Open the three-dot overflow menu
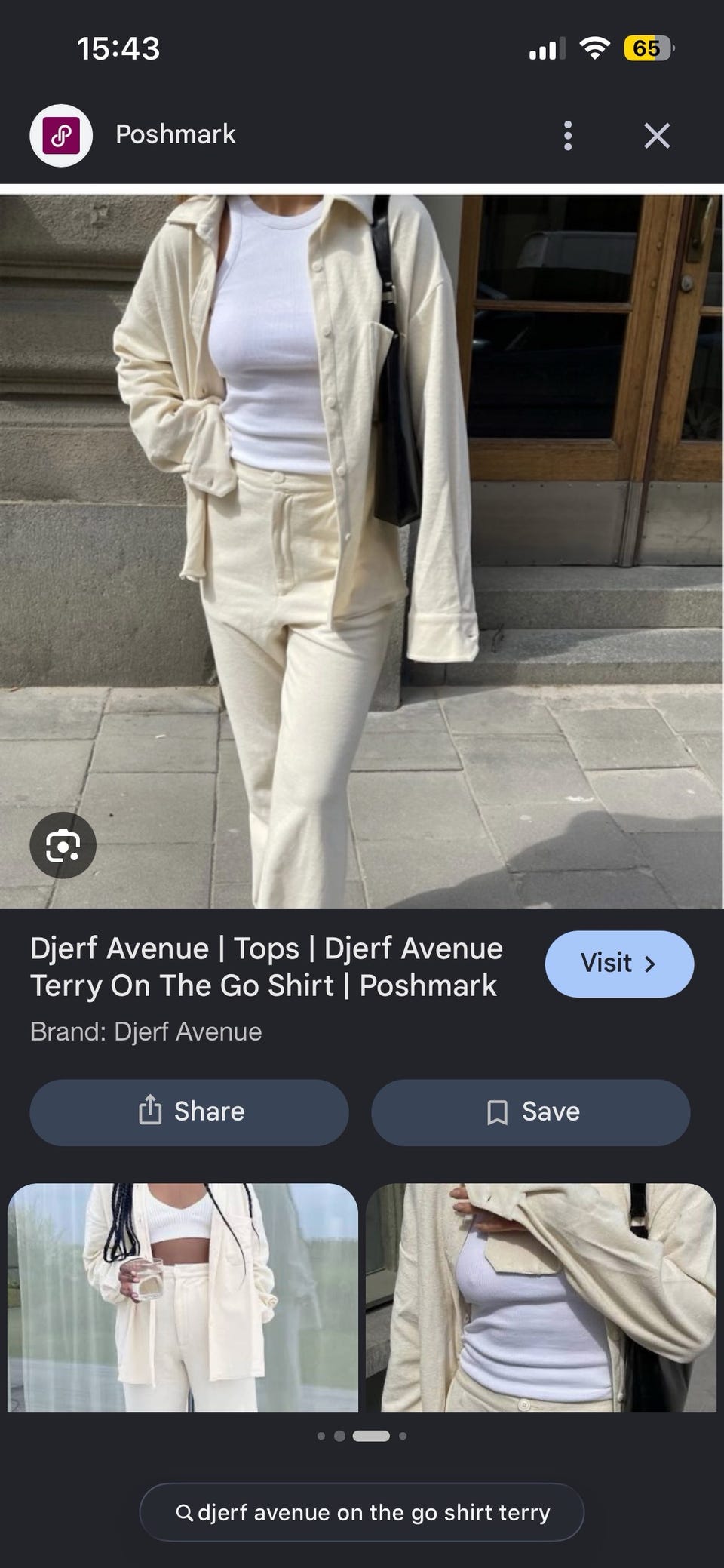The width and height of the screenshot is (724, 1568). tap(568, 136)
